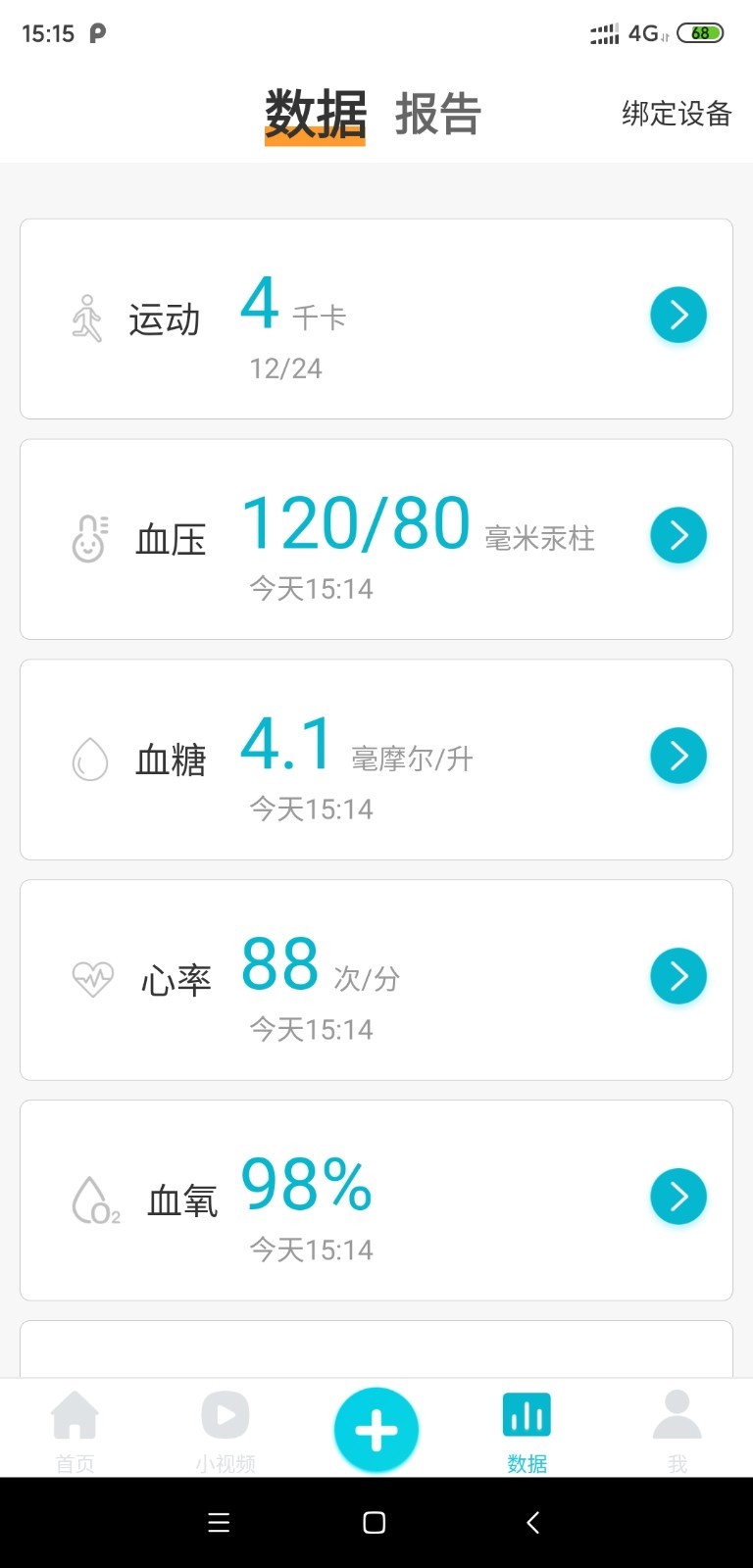Tap the arrow on the 血氧 card
The width and height of the screenshot is (753, 1568).
(678, 1197)
